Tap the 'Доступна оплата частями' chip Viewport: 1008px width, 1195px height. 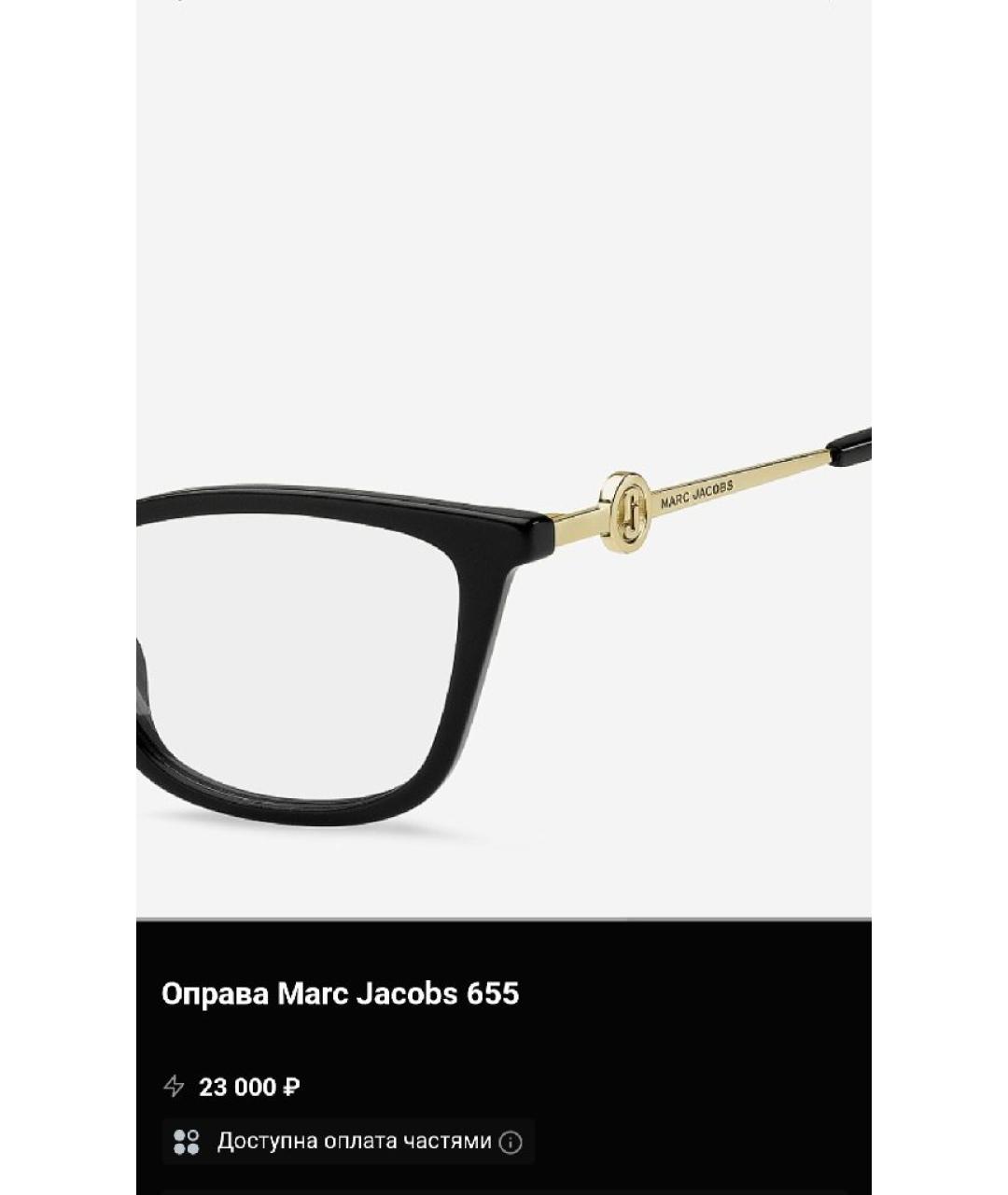[x=348, y=1141]
